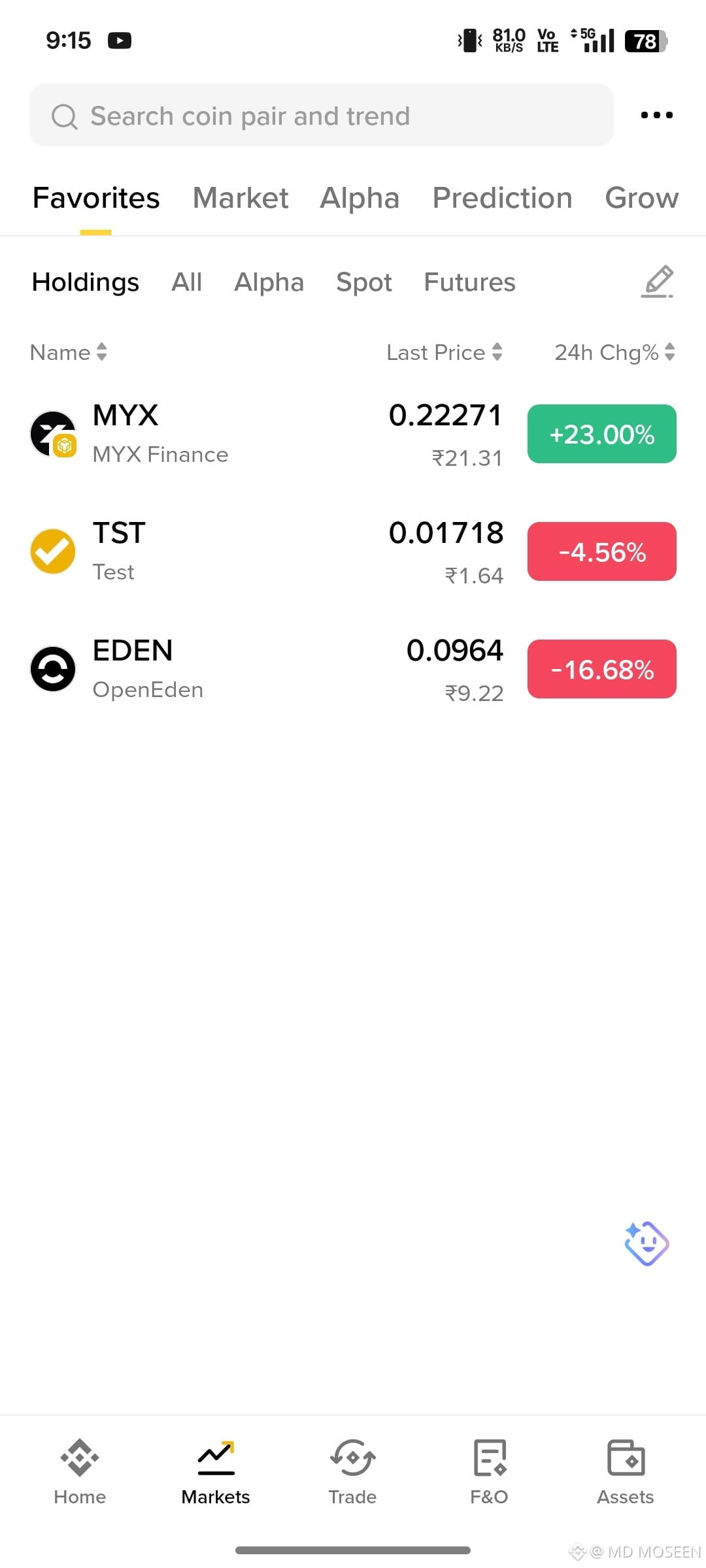The width and height of the screenshot is (706, 1568).
Task: Open the EDEN OpenEden row
Action: (353, 669)
